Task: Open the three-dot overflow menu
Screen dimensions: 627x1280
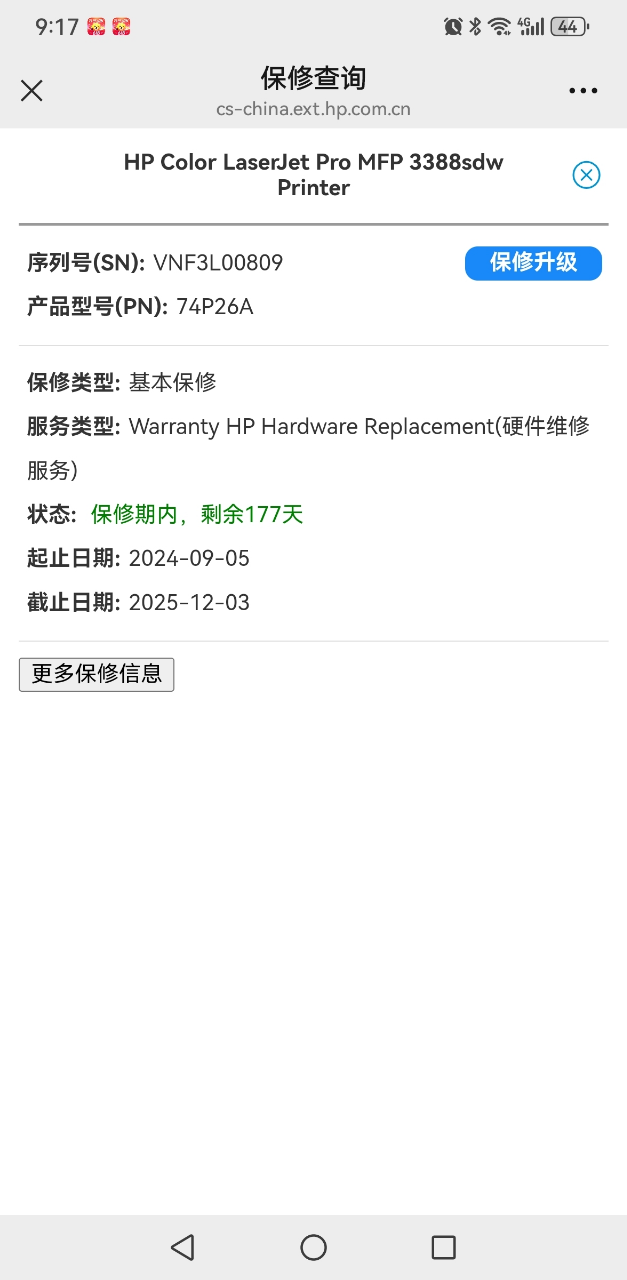Action: pos(583,91)
